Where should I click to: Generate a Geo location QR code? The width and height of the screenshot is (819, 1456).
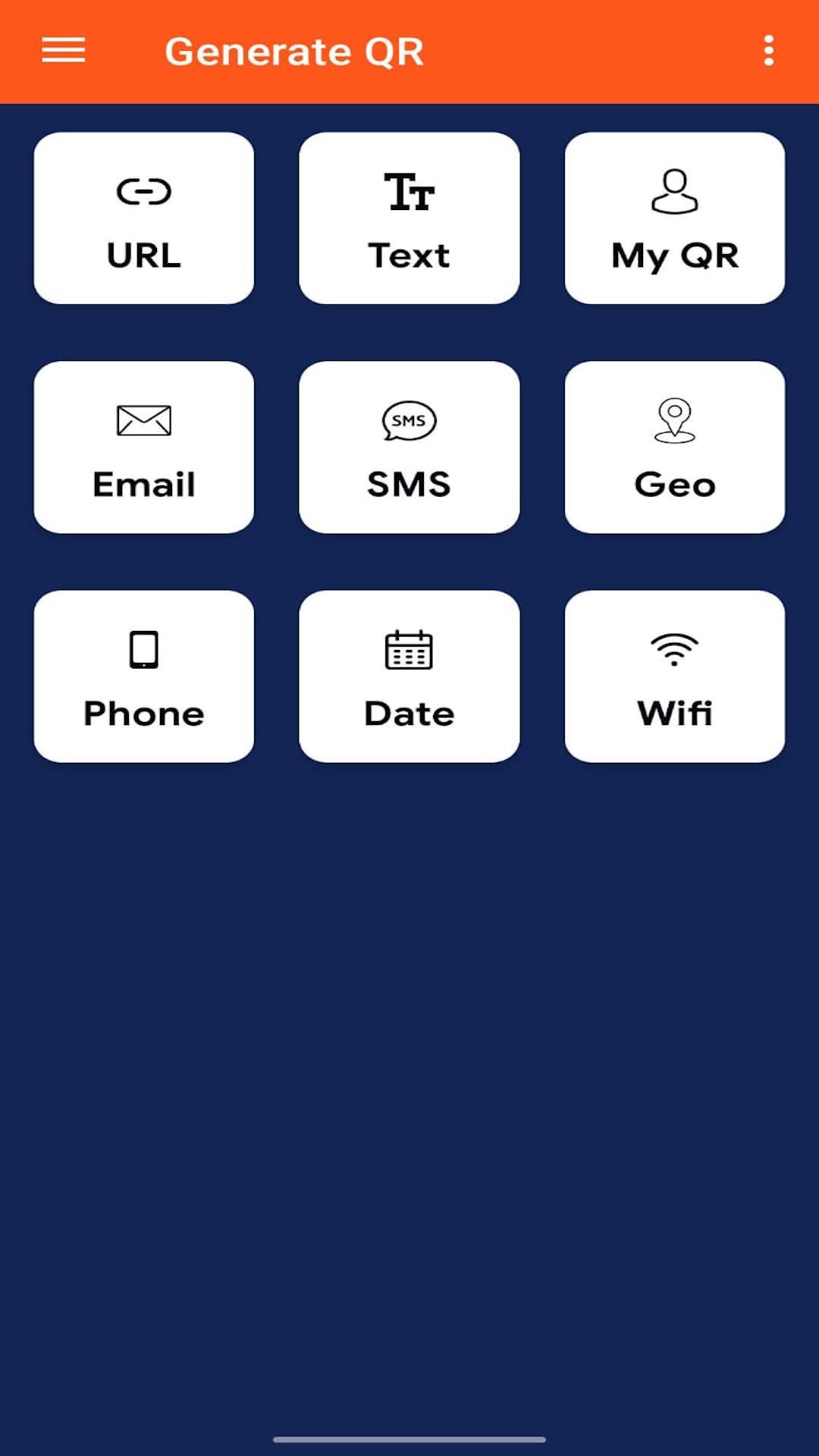tap(674, 447)
